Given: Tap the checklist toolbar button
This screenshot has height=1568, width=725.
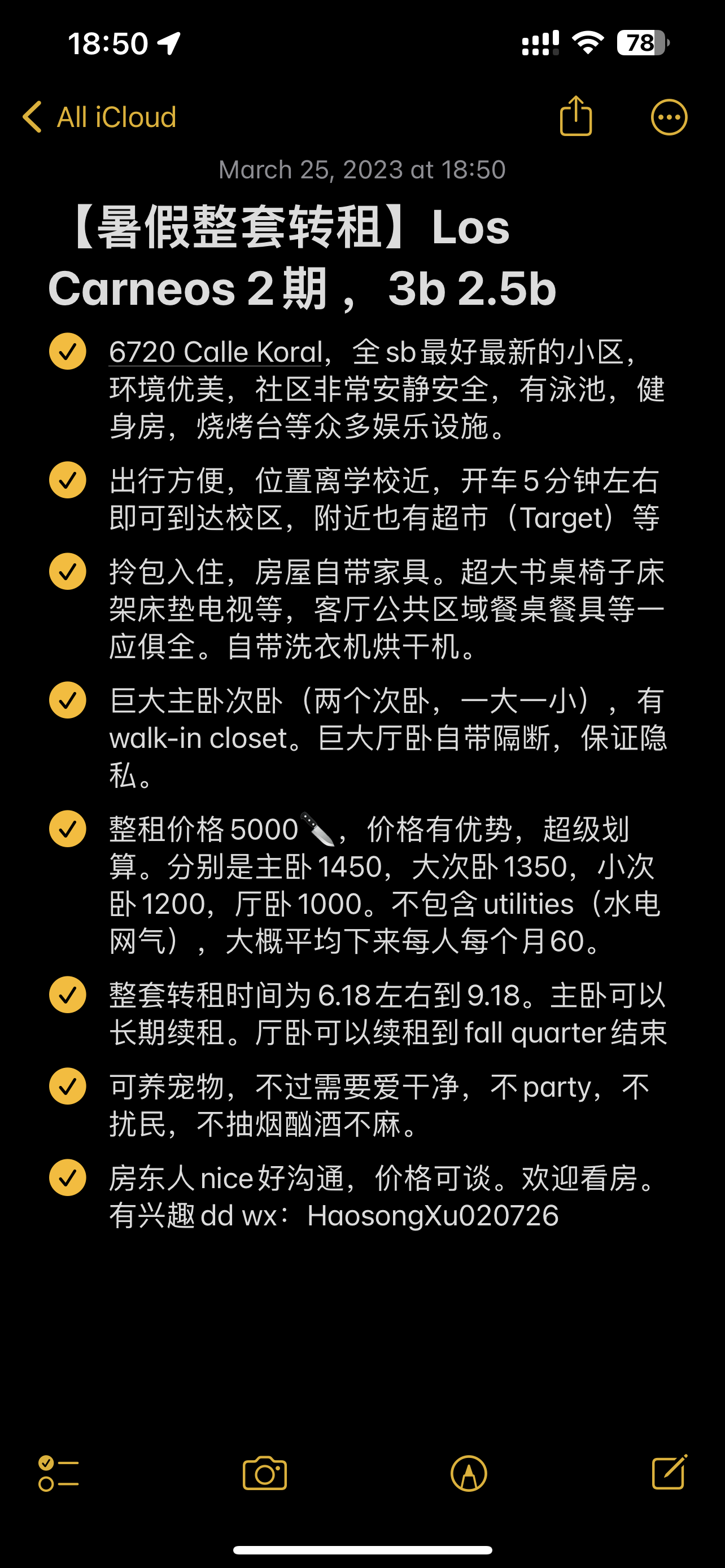Looking at the screenshot, I should [x=58, y=1474].
